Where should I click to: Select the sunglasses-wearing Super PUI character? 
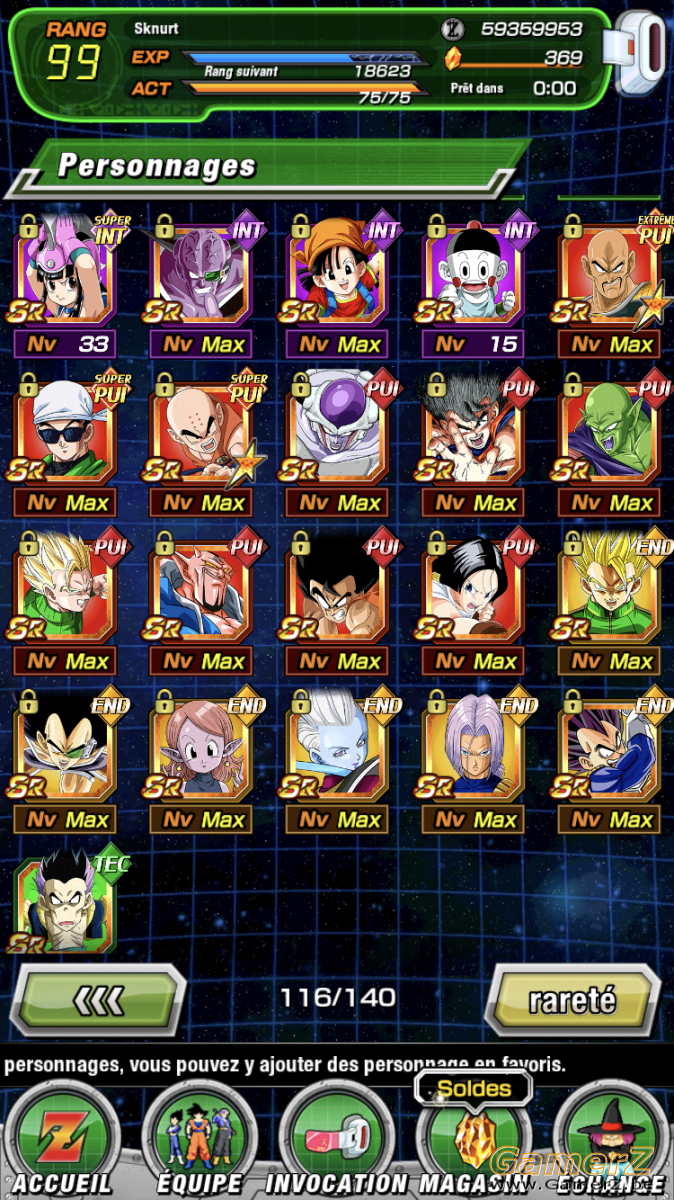pyautogui.click(x=65, y=443)
